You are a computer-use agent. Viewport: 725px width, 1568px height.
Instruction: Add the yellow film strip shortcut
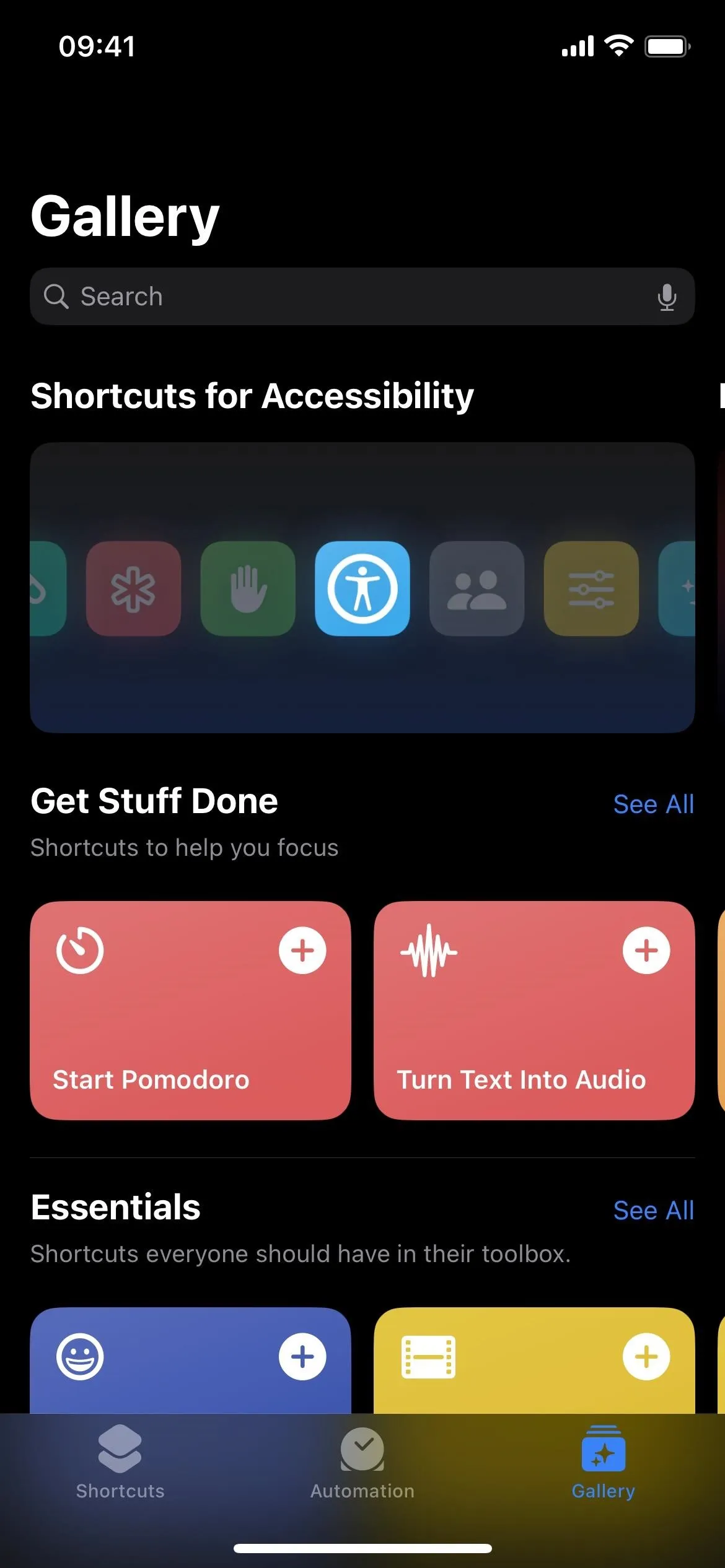click(646, 1357)
